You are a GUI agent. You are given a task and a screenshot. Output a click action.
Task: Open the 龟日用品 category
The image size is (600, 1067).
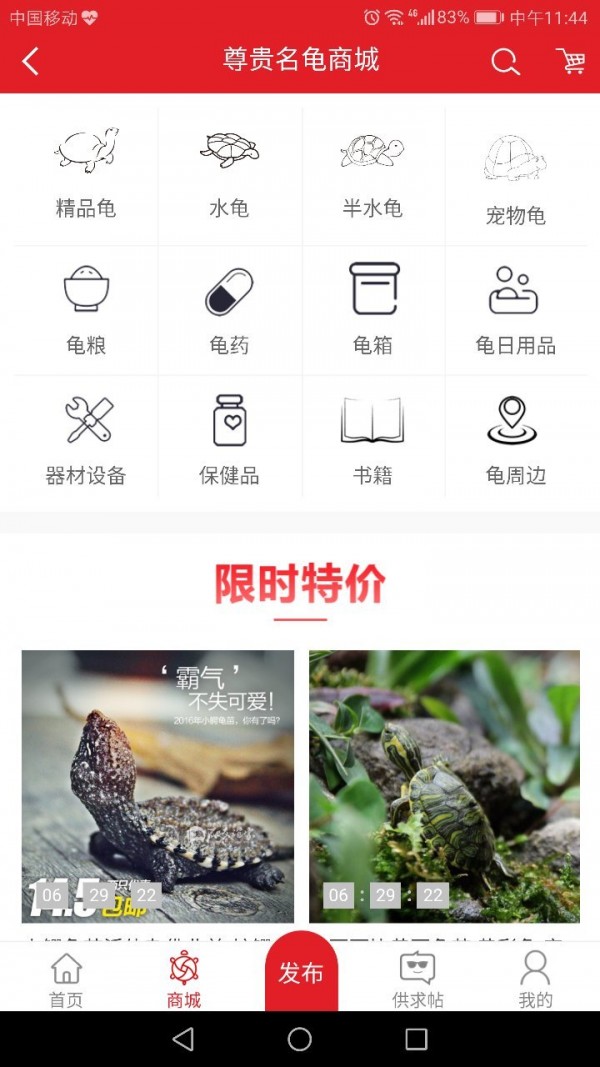(x=515, y=309)
